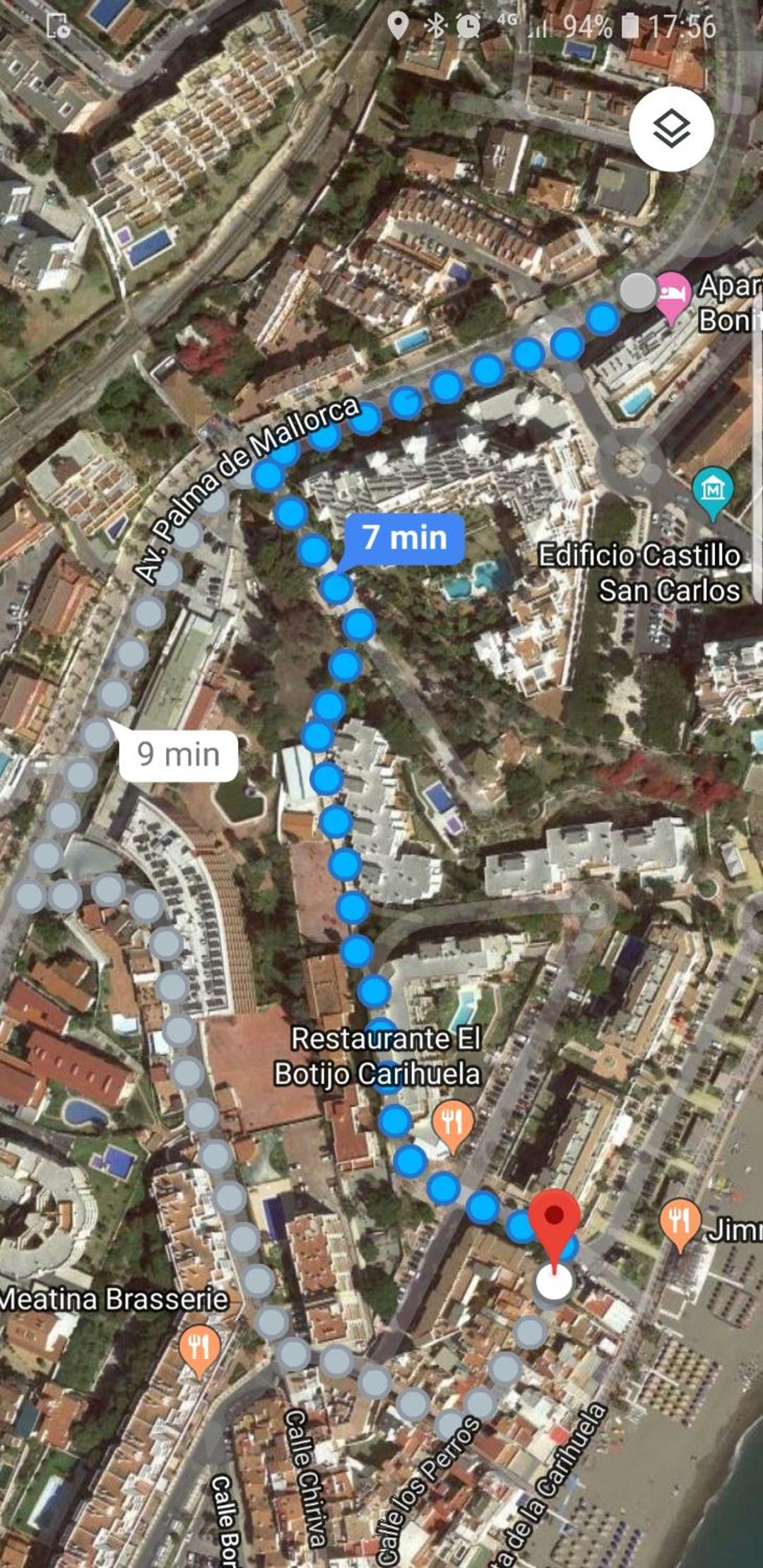Open the pink hotel lodging pin
This screenshot has width=763, height=1568.
(673, 295)
